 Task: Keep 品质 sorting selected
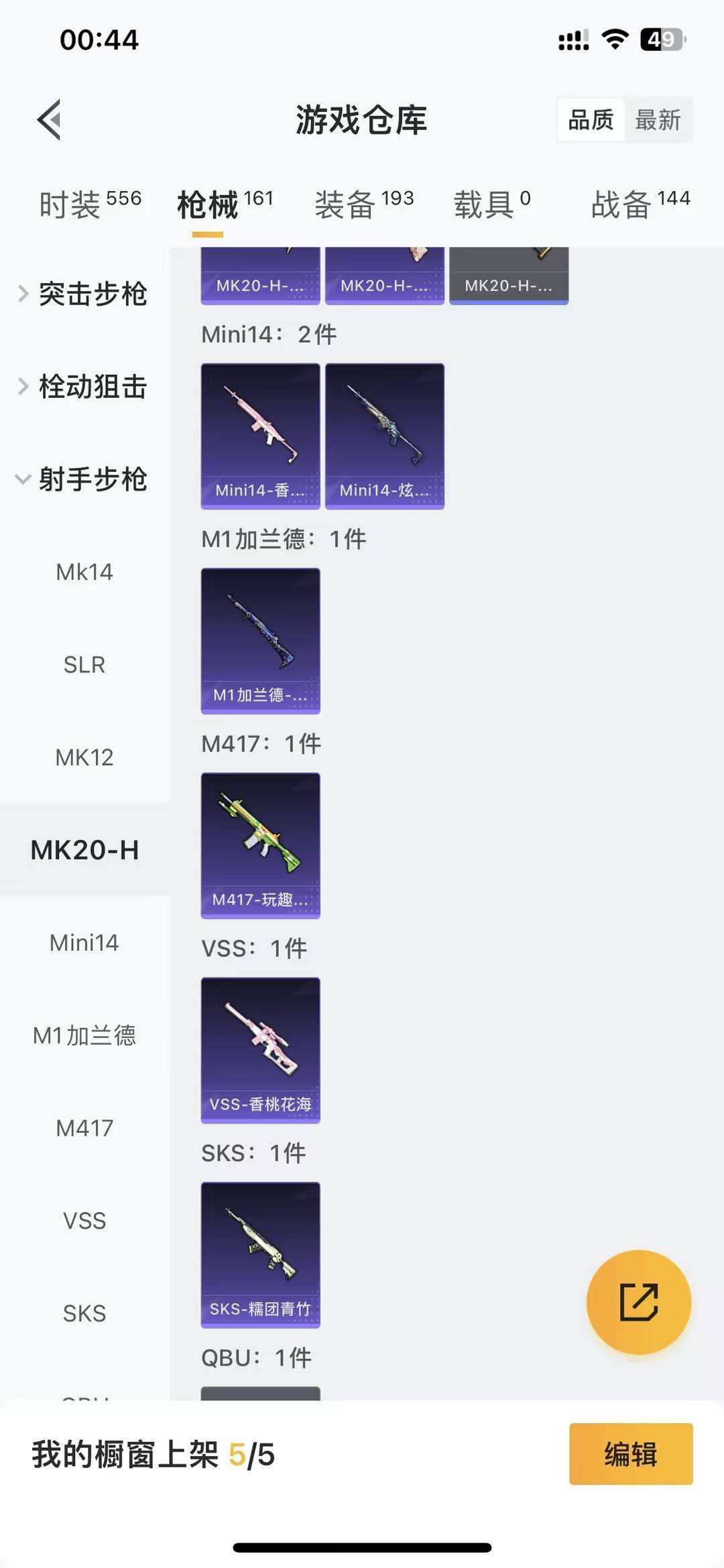pyautogui.click(x=590, y=121)
